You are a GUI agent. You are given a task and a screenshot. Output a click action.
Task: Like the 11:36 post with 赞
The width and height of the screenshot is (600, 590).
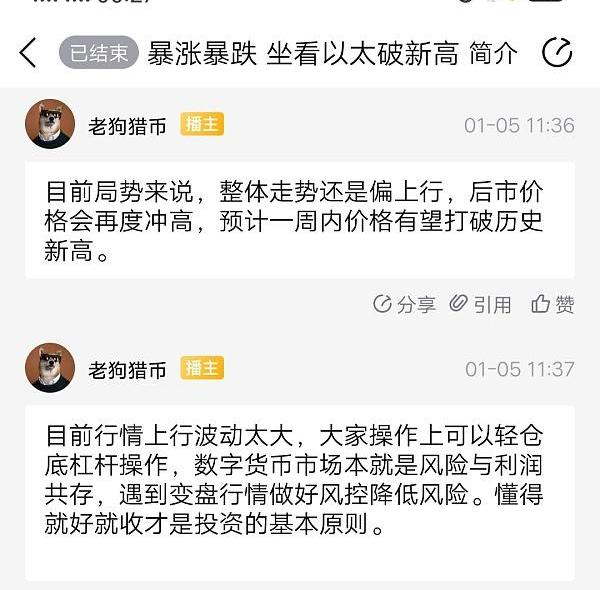click(x=553, y=304)
